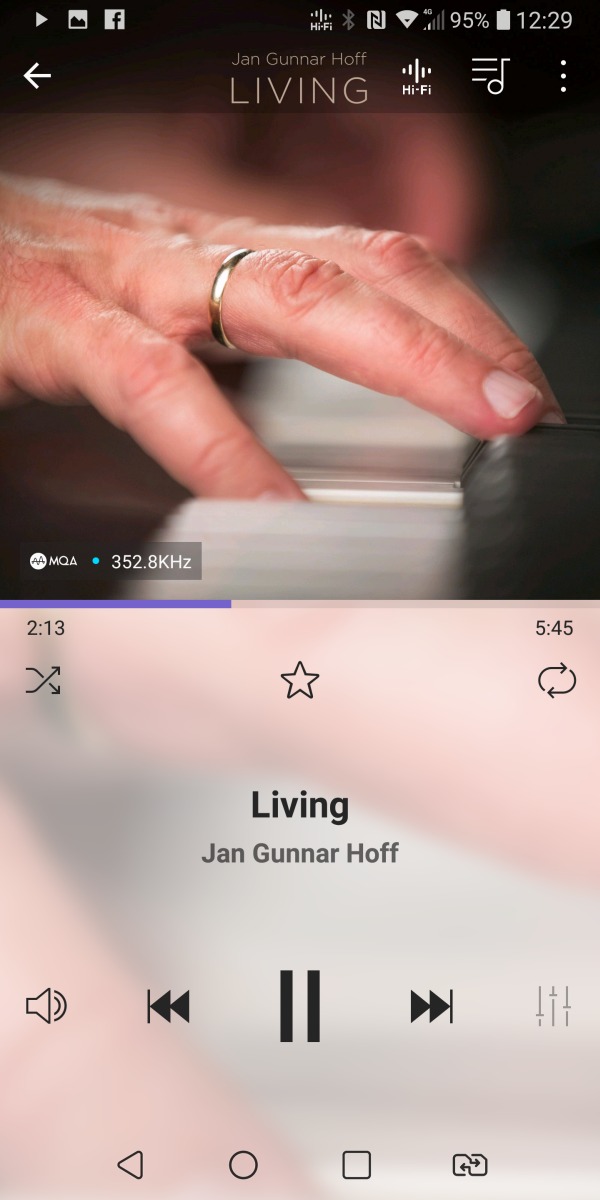Open the three-dot overflow menu
Viewport: 600px width, 1200px height.
[563, 76]
